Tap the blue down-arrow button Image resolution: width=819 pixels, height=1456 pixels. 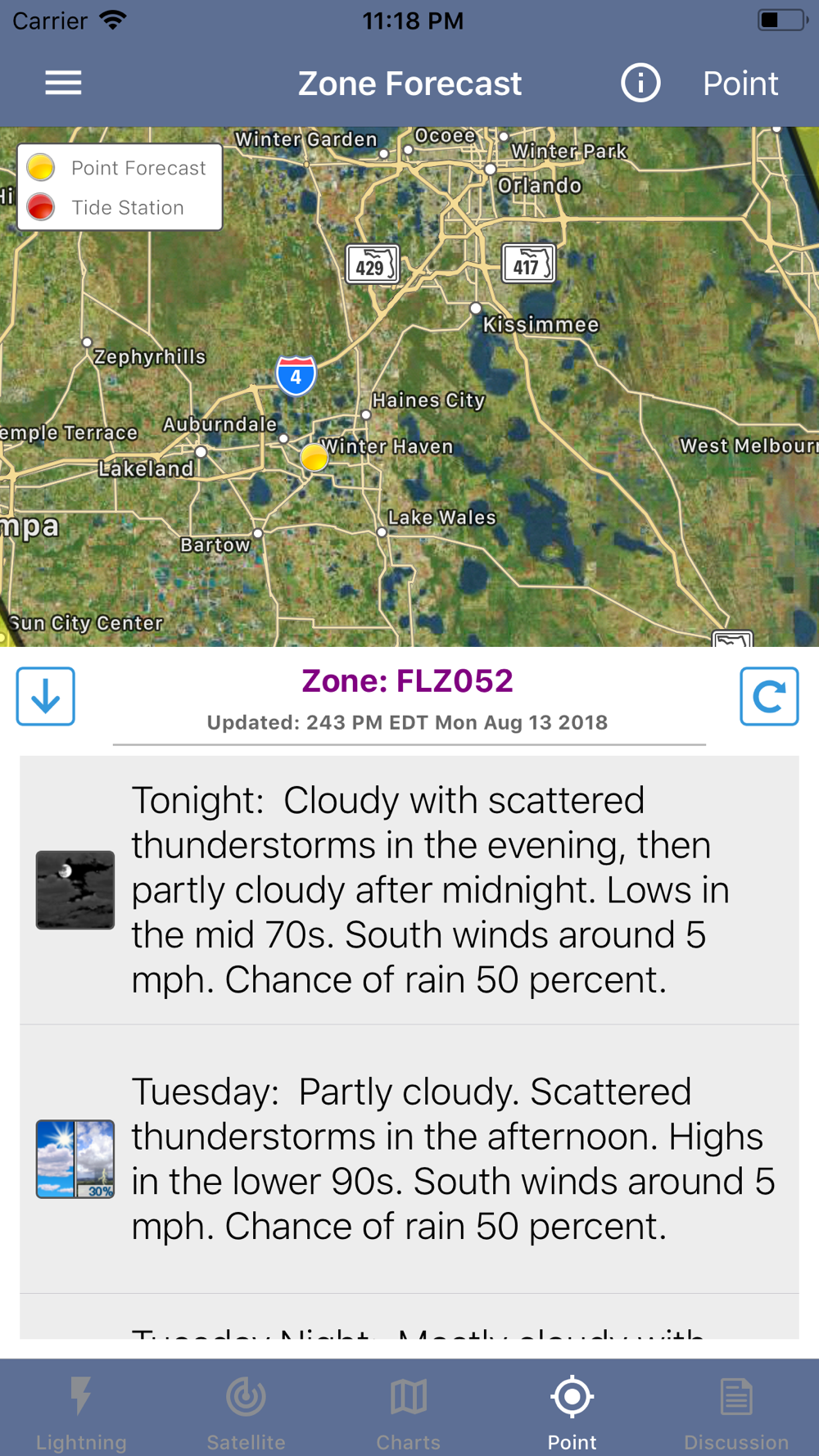coord(46,696)
